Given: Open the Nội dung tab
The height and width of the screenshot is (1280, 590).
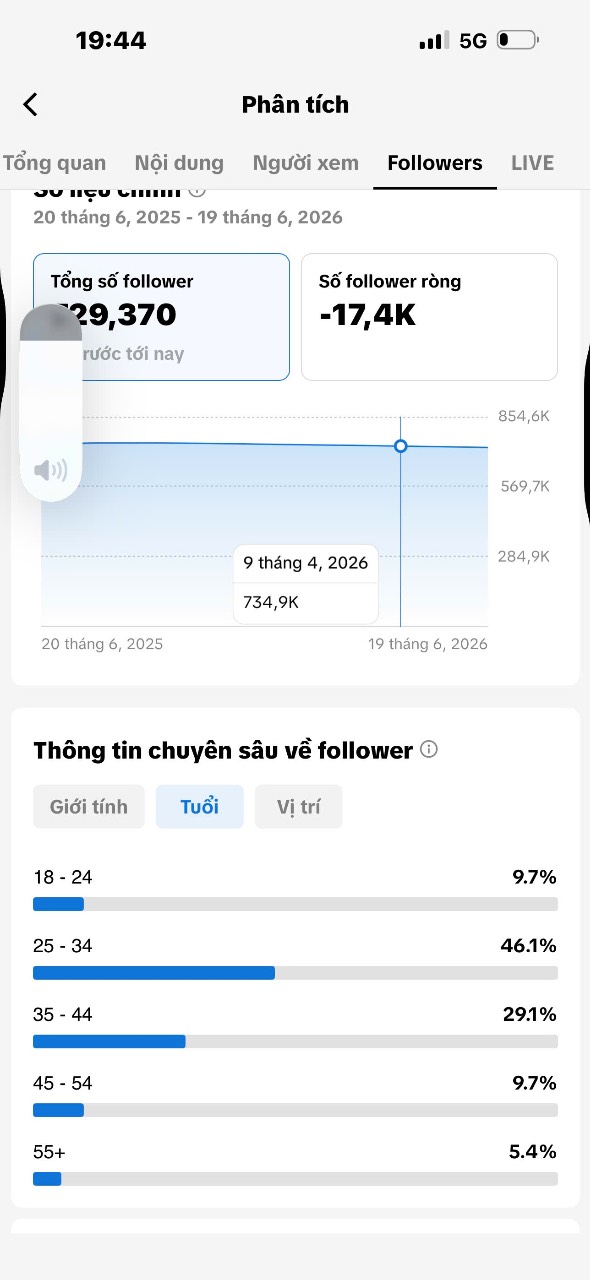Looking at the screenshot, I should pos(179,163).
